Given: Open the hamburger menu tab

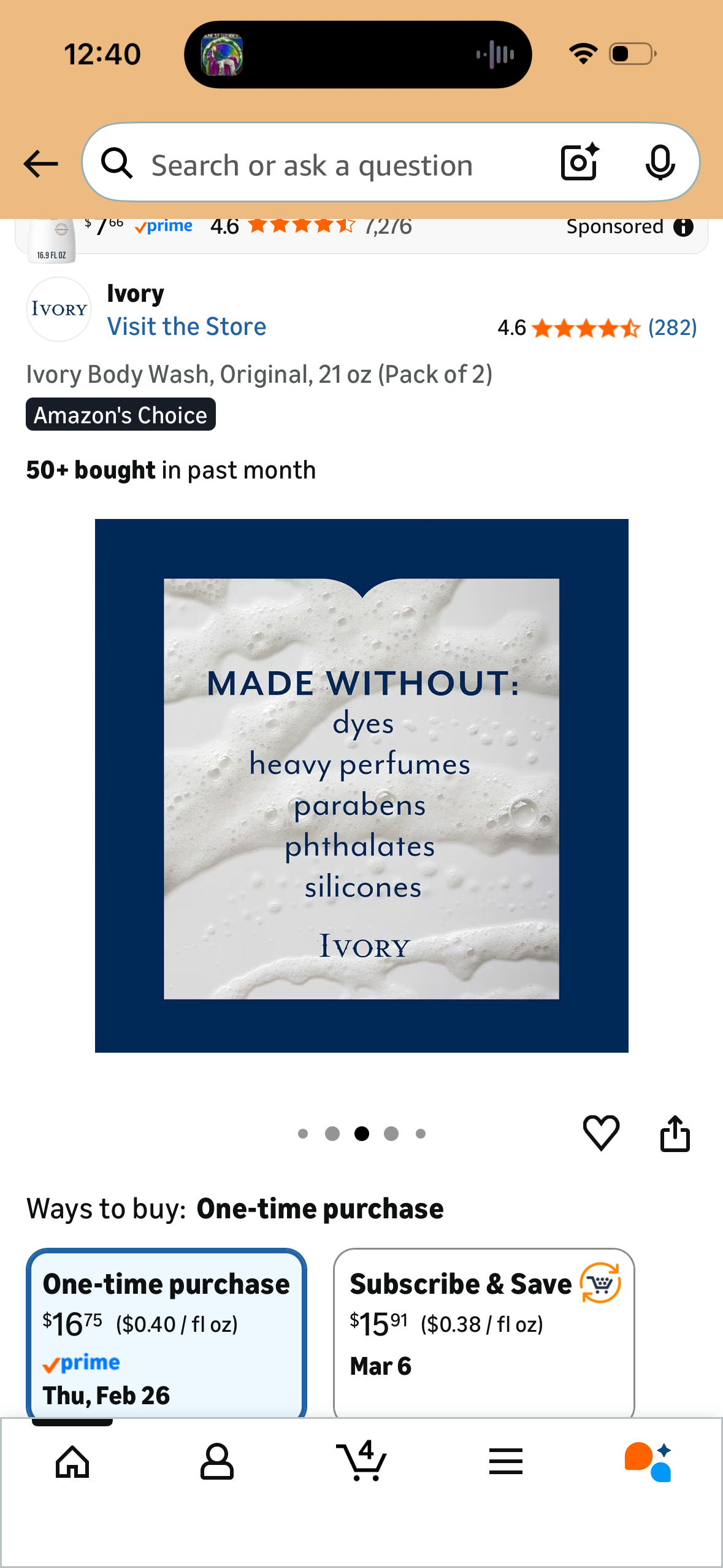Looking at the screenshot, I should tap(506, 1462).
